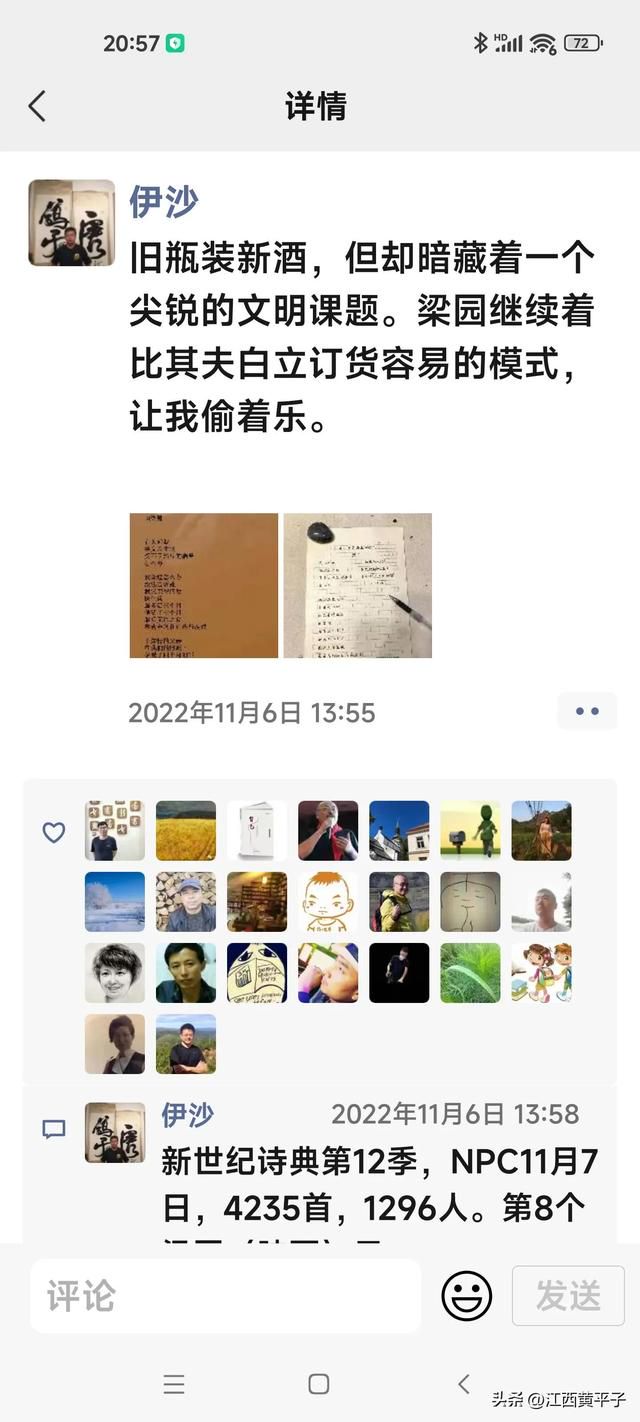640x1422 pixels.
Task: Open commenter 伊沙's name in the comment
Action: point(187,1114)
